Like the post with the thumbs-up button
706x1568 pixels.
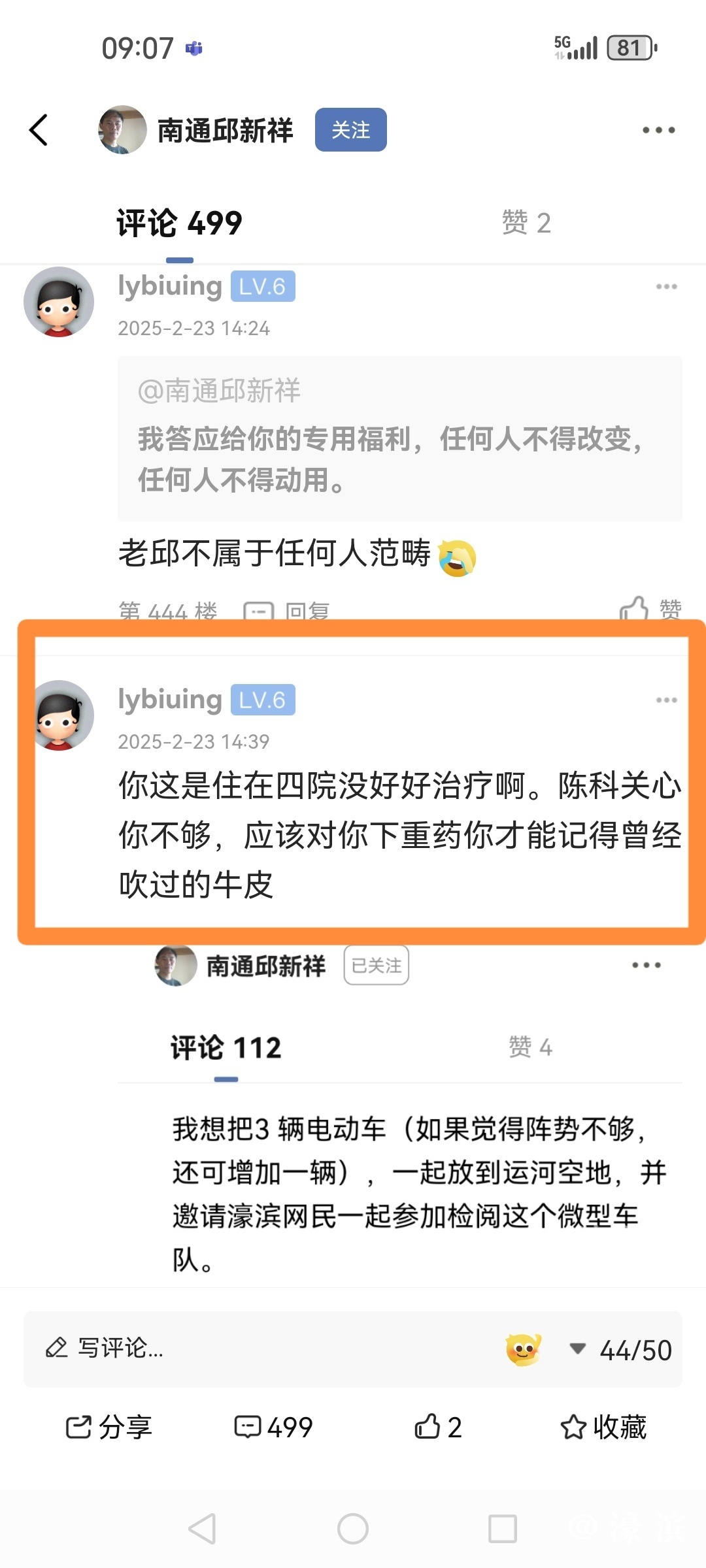point(438,1428)
